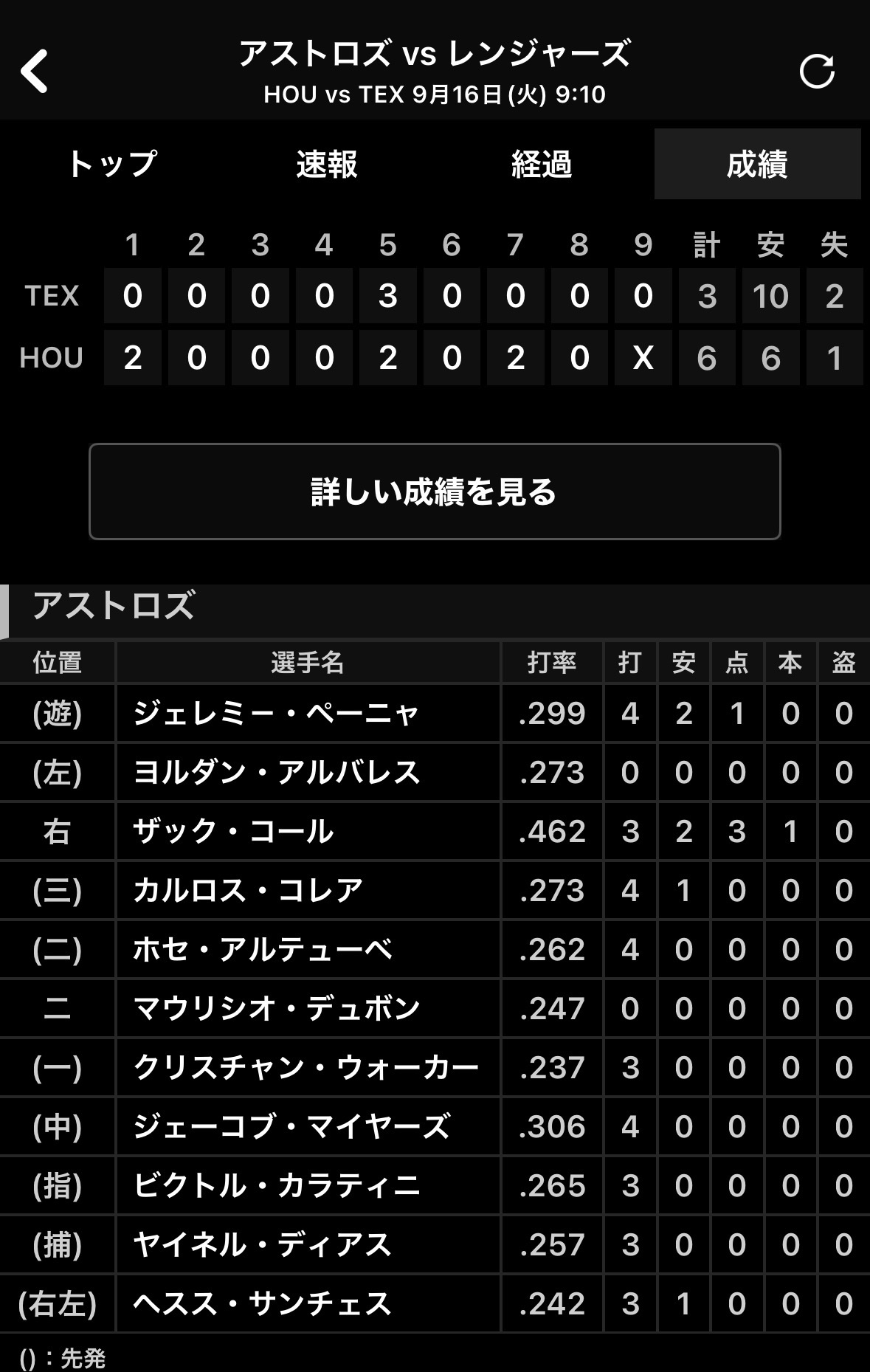
Task: Open the 経過 tab
Action: (542, 164)
